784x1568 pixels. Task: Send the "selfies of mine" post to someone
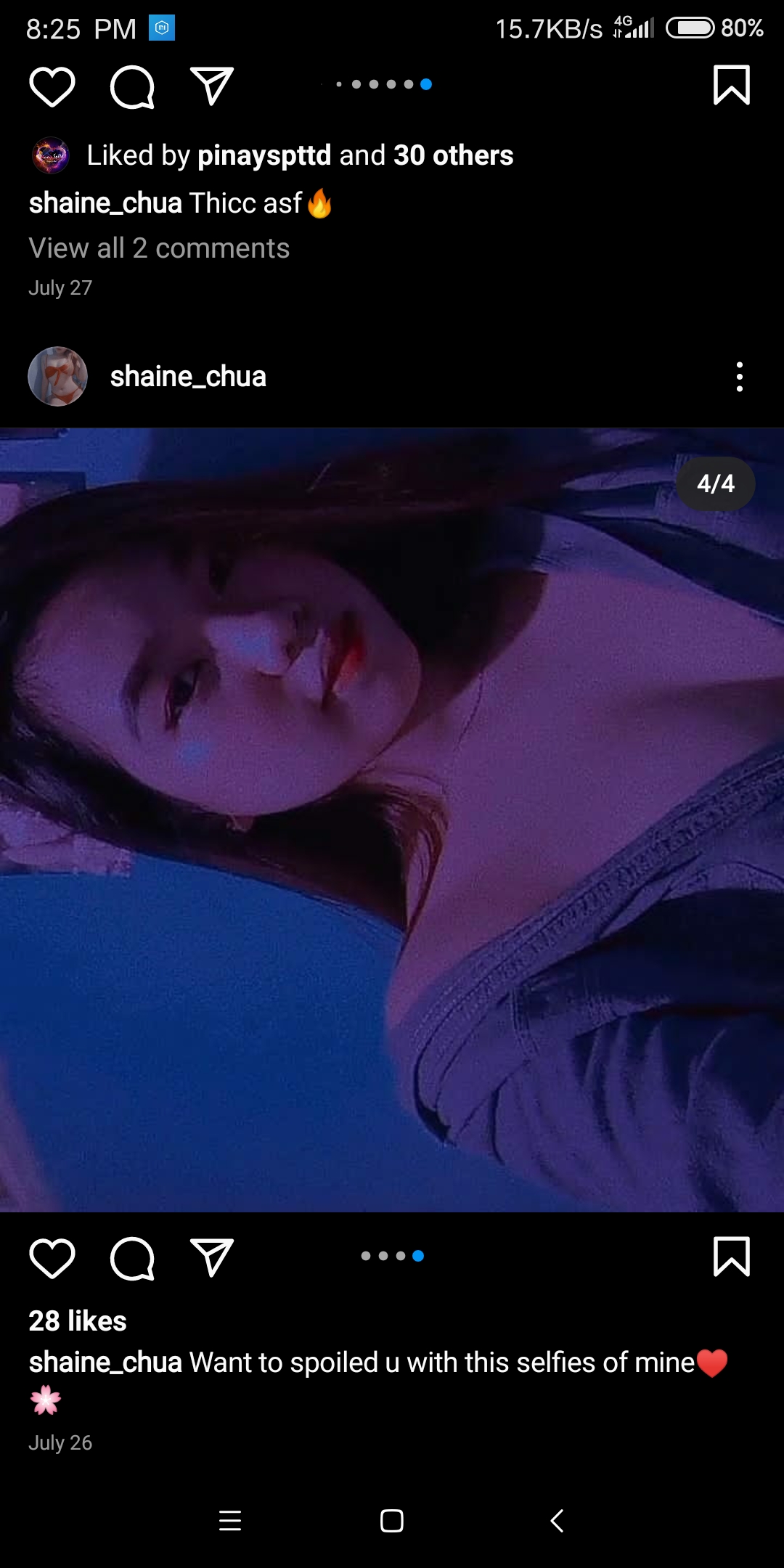pos(211,1257)
